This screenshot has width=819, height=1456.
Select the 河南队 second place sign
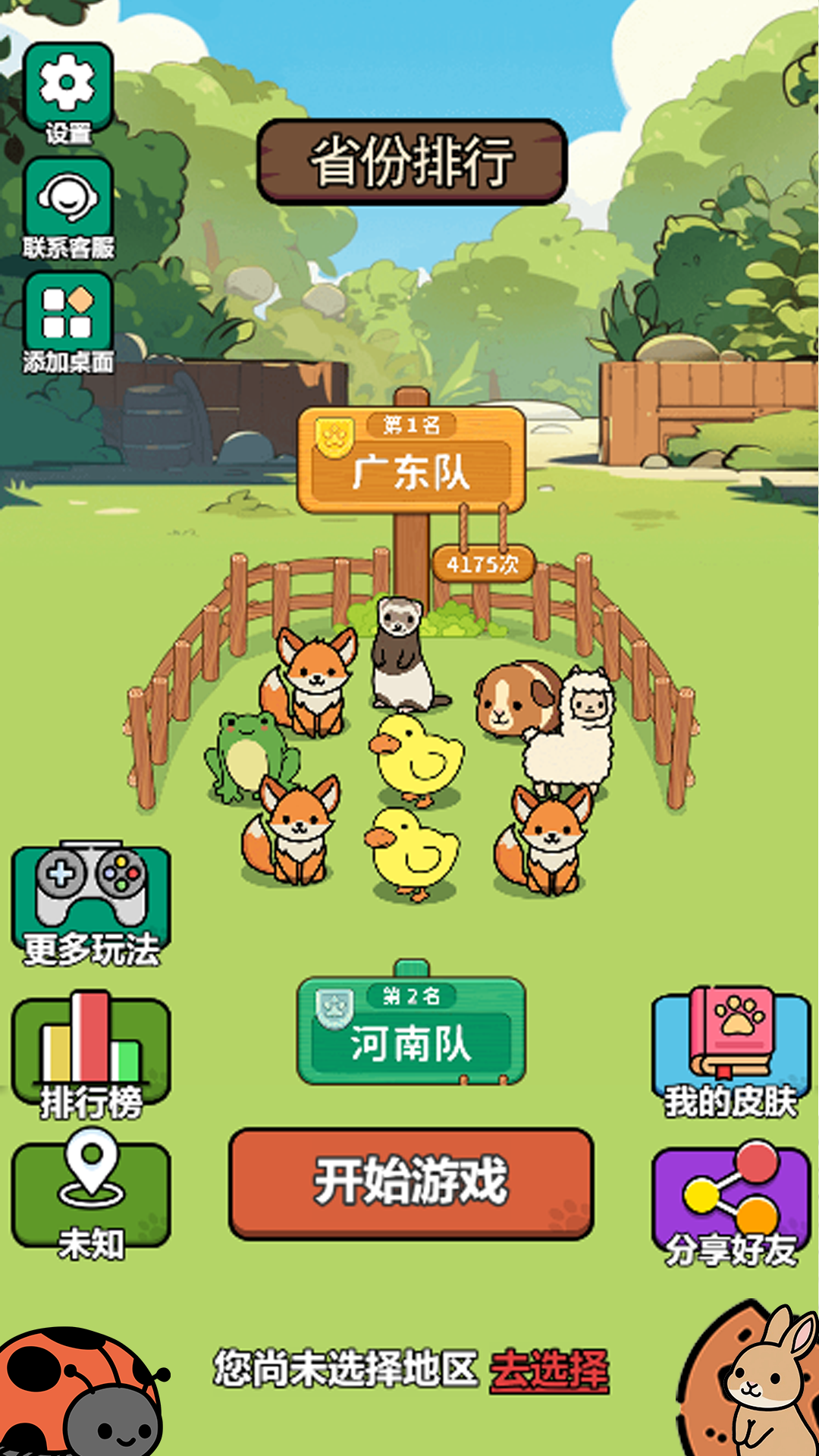tap(412, 1031)
